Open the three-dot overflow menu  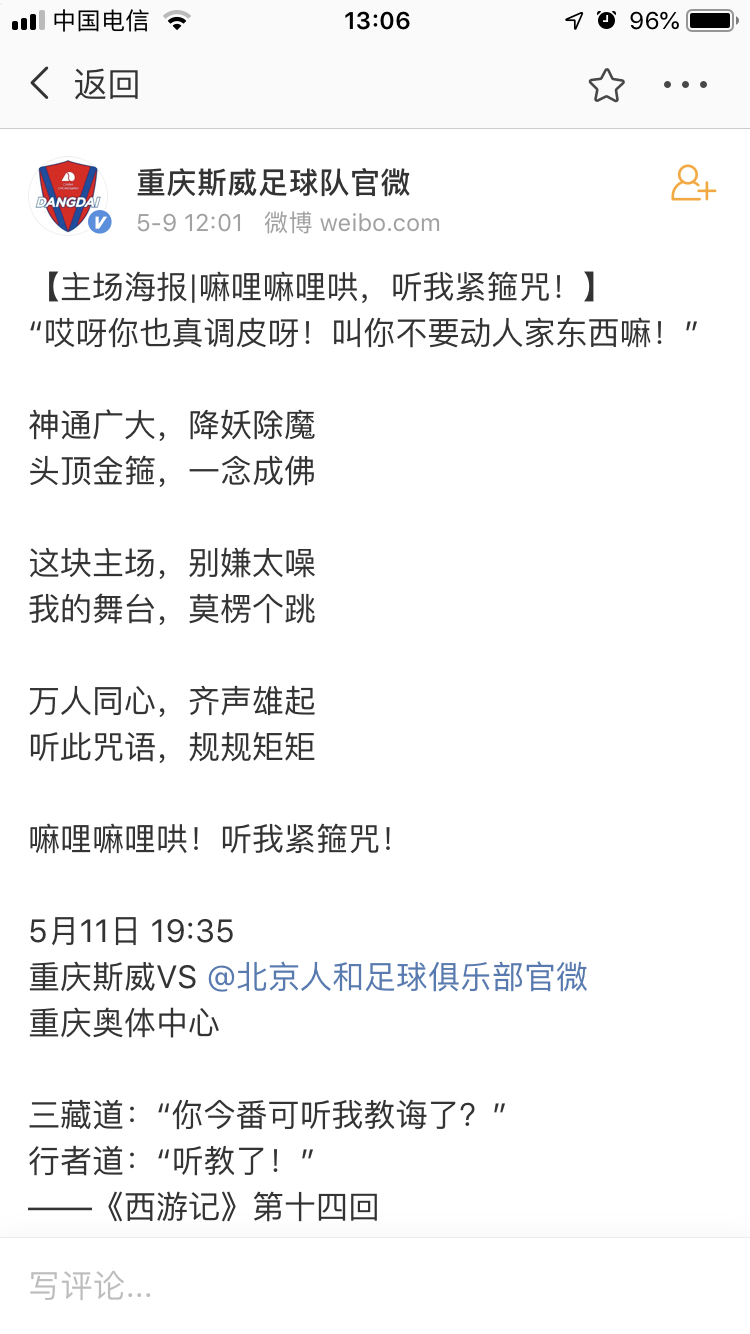686,86
